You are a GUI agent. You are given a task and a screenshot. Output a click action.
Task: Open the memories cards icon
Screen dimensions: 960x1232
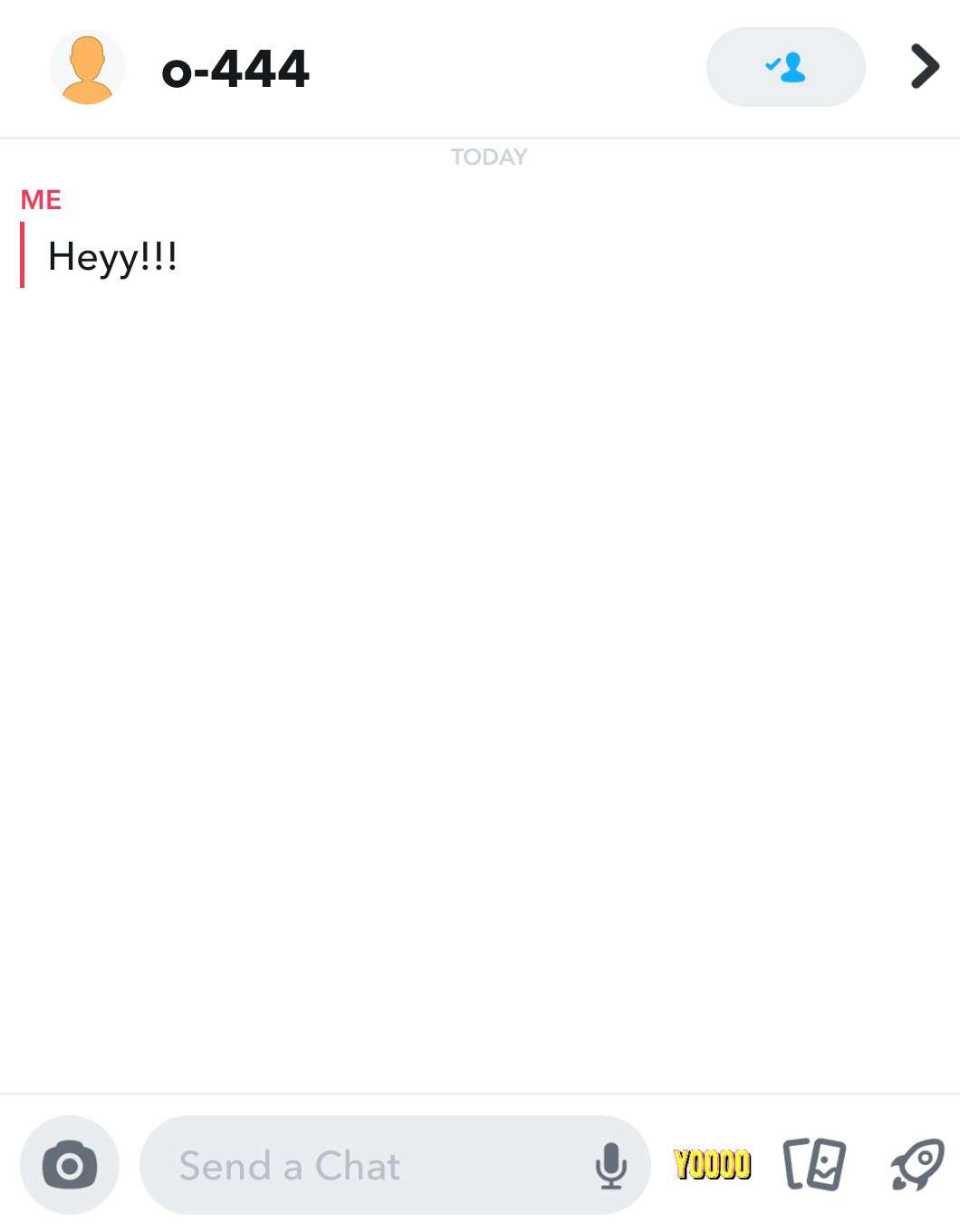click(813, 1164)
